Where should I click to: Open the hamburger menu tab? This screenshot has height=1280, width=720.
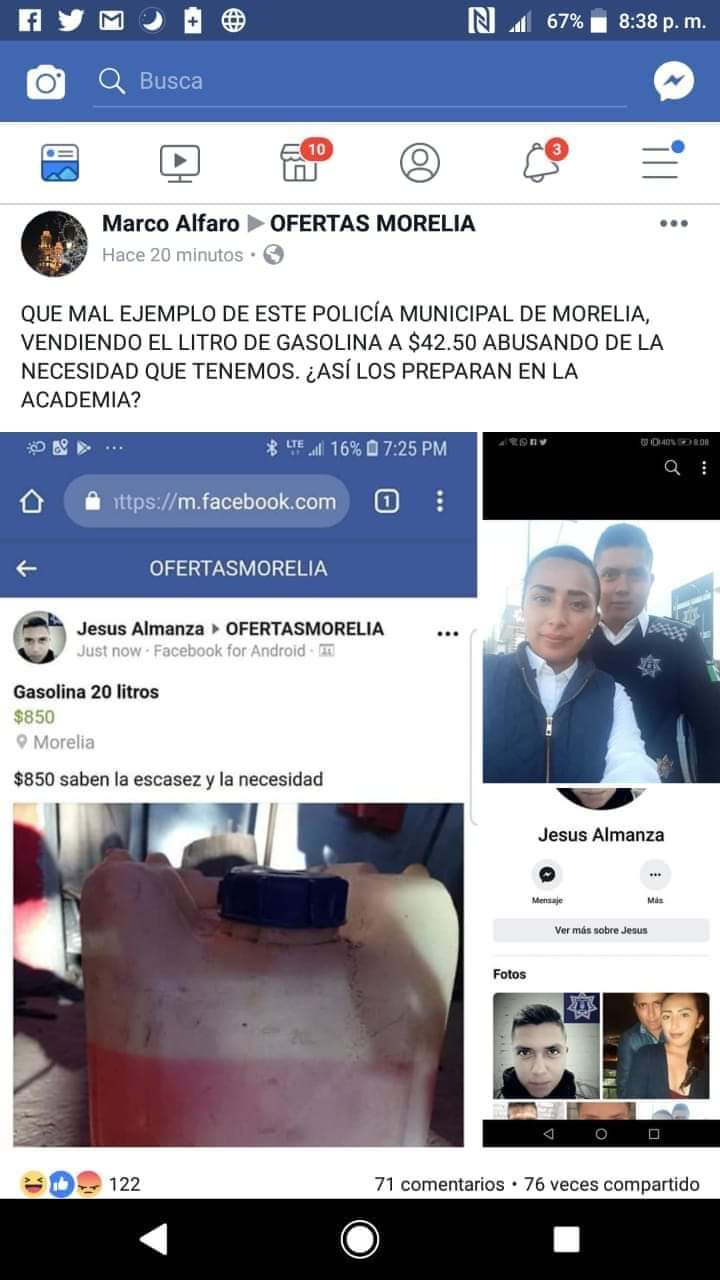tap(661, 162)
